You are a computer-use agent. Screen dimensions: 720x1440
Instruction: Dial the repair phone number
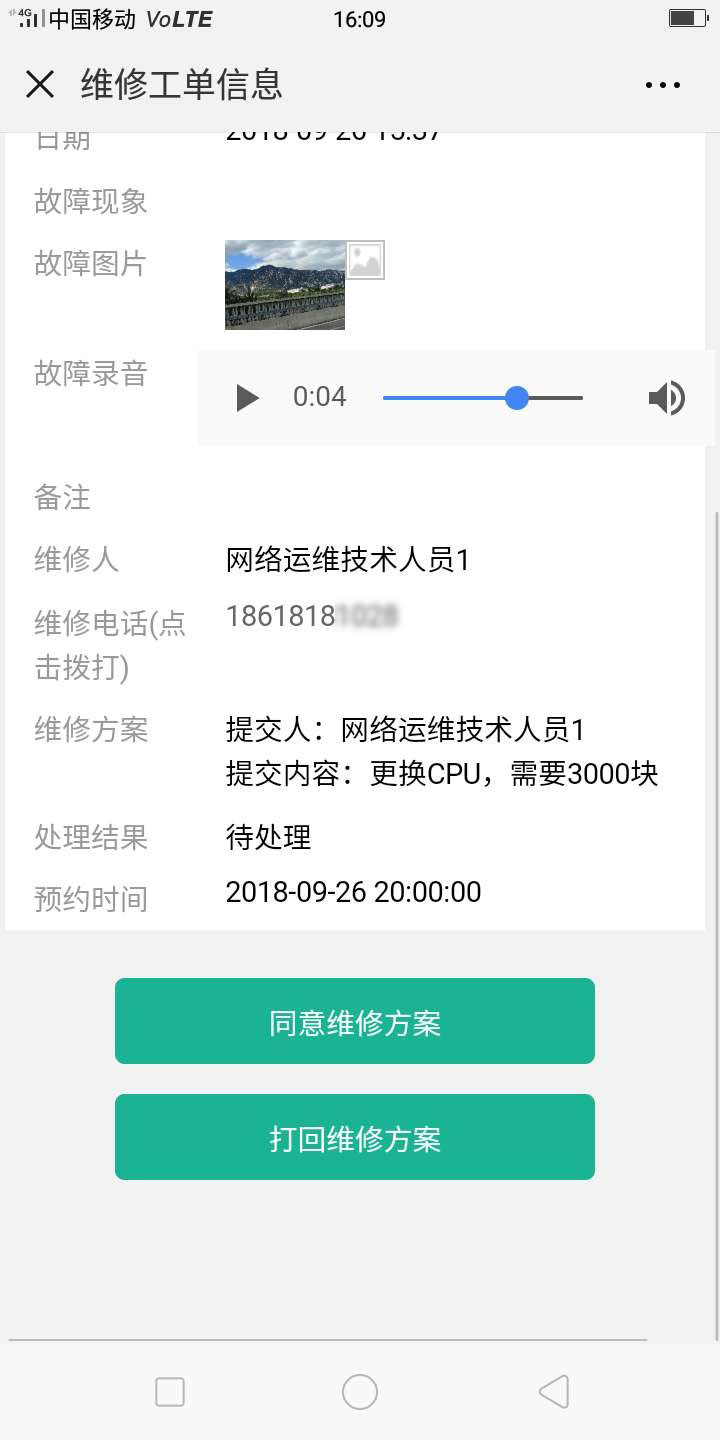311,616
